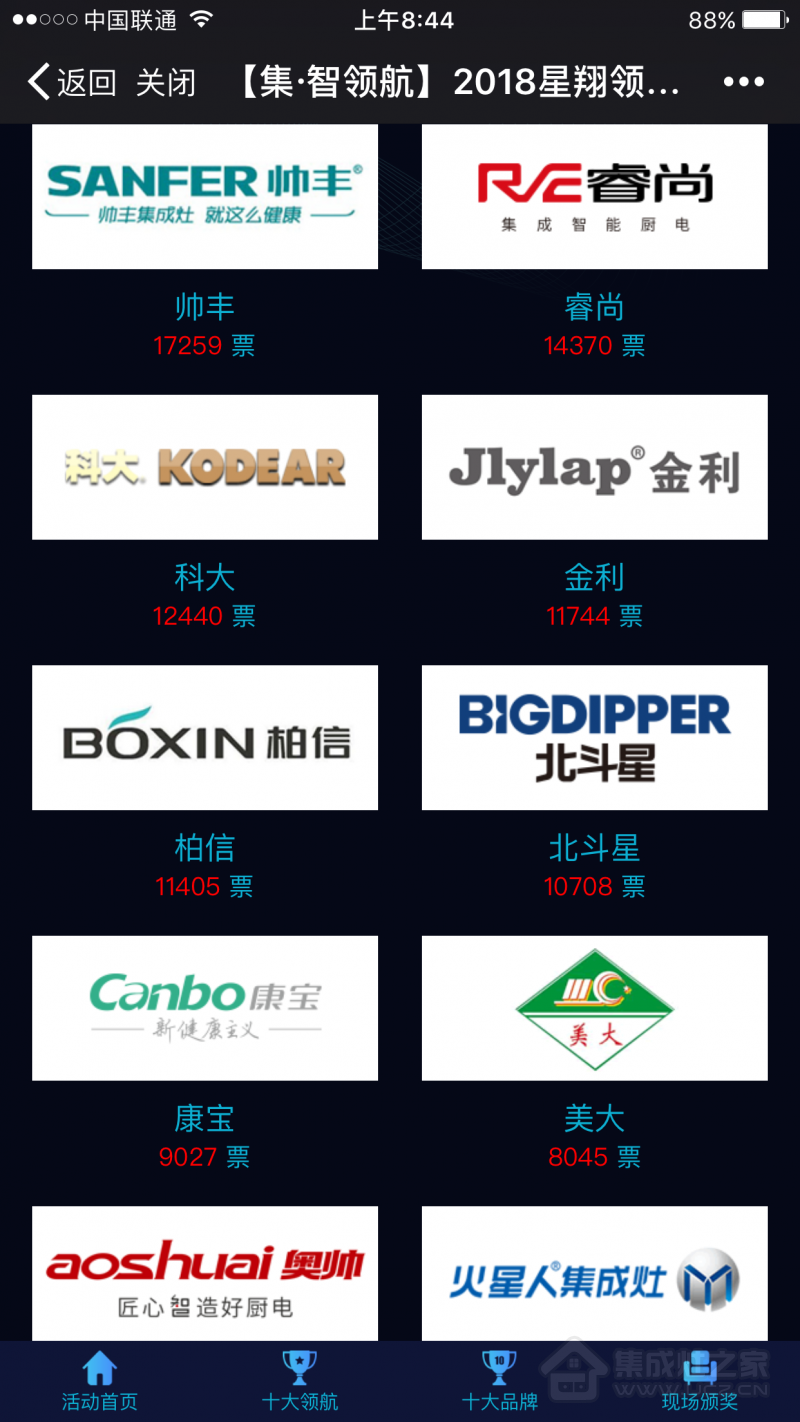
Task: Switch to the 十大领航 tab
Action: (x=299, y=1382)
